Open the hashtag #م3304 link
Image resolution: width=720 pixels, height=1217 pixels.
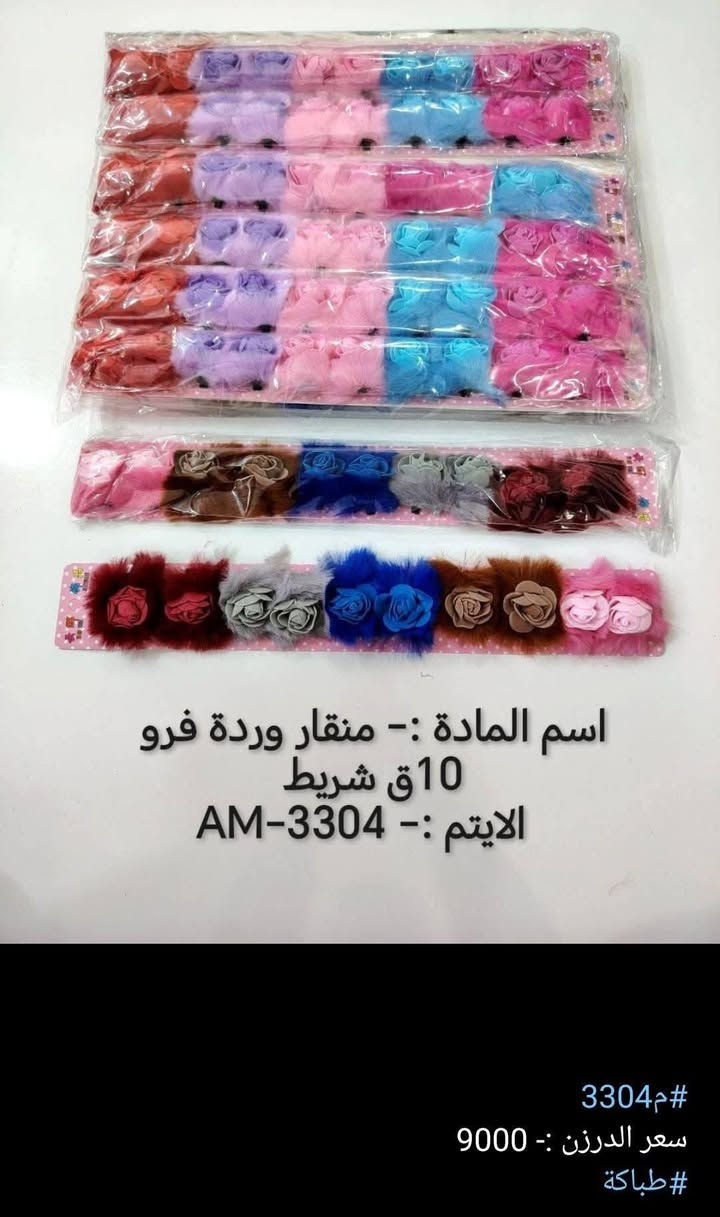pos(634,1097)
